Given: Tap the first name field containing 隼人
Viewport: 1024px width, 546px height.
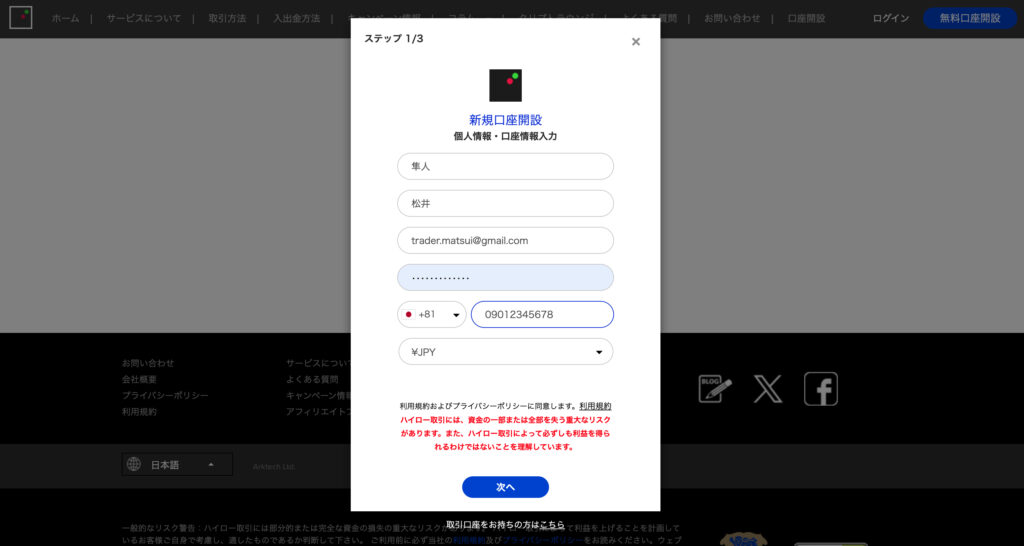Looking at the screenshot, I should pyautogui.click(x=505, y=166).
